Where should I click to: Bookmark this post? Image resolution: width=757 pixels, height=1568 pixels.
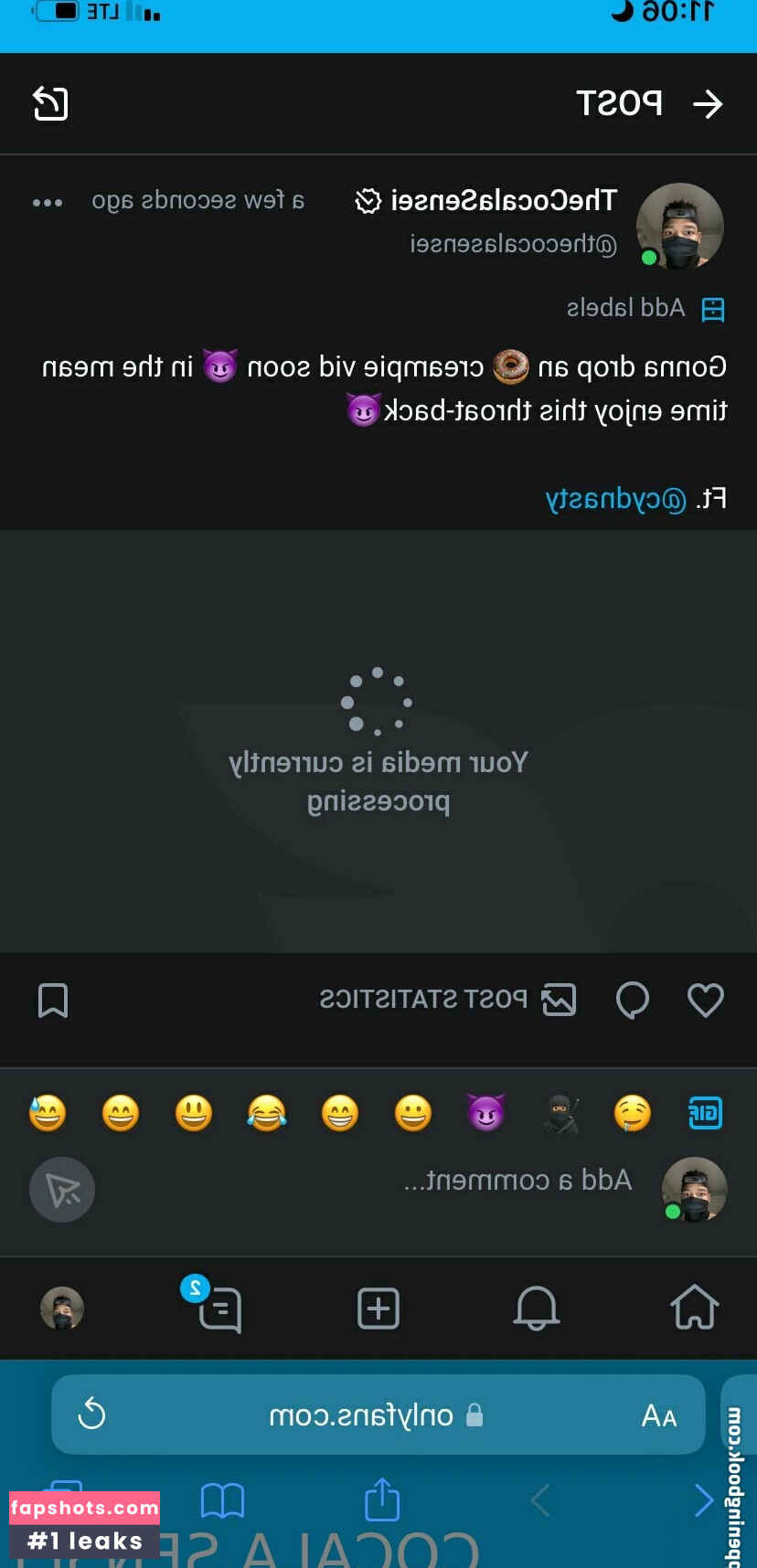[53, 1001]
